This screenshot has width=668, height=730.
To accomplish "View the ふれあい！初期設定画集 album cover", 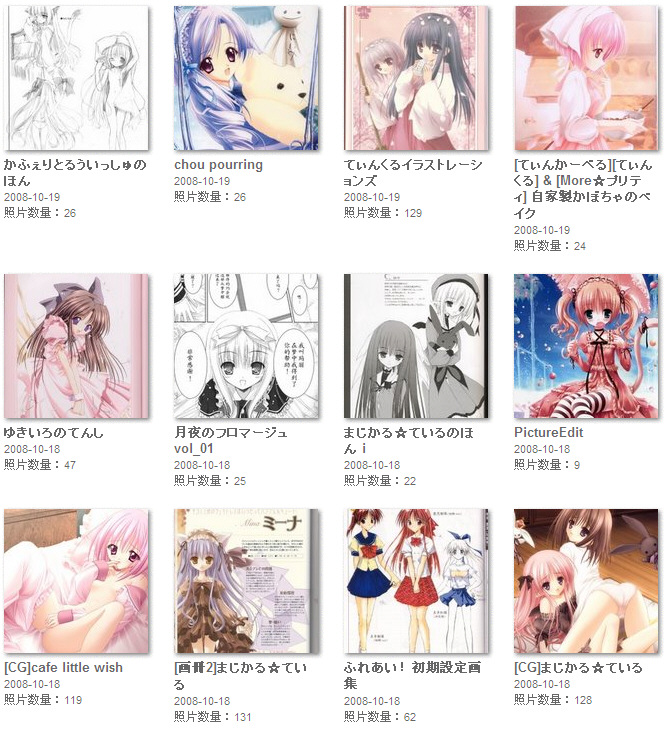I will (x=416, y=581).
